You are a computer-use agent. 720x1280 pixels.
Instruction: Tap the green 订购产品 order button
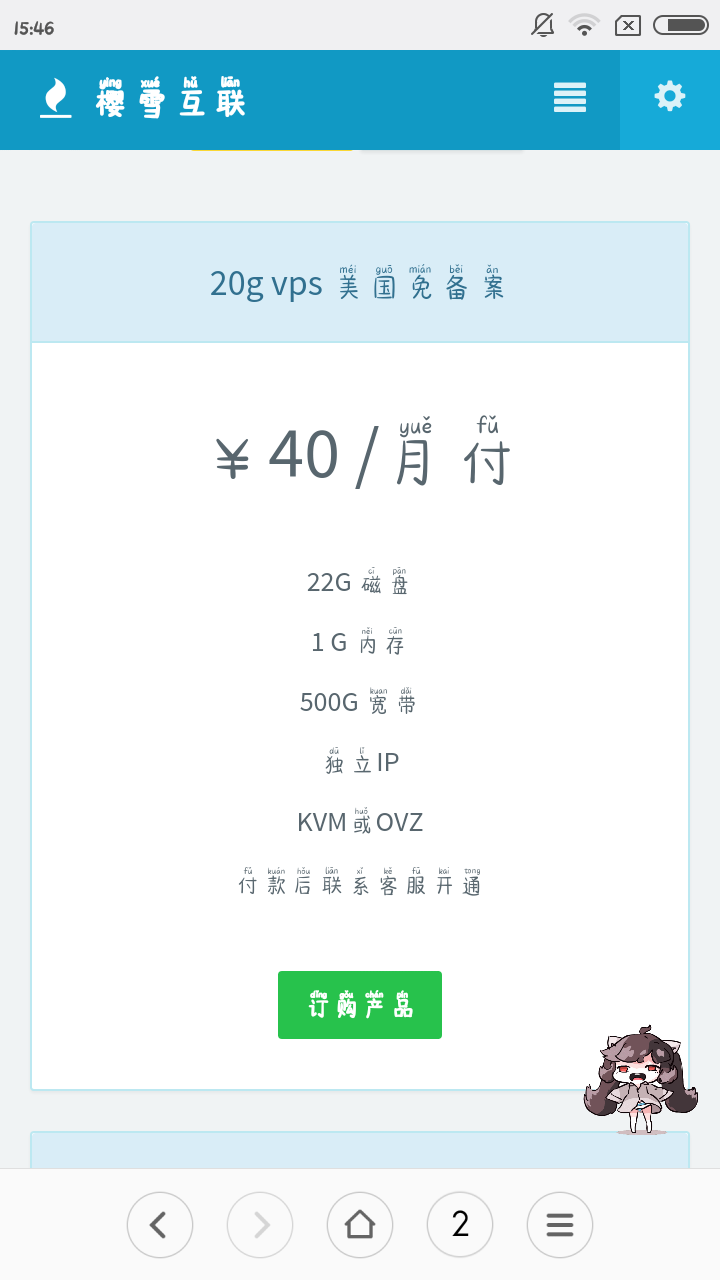click(360, 1005)
